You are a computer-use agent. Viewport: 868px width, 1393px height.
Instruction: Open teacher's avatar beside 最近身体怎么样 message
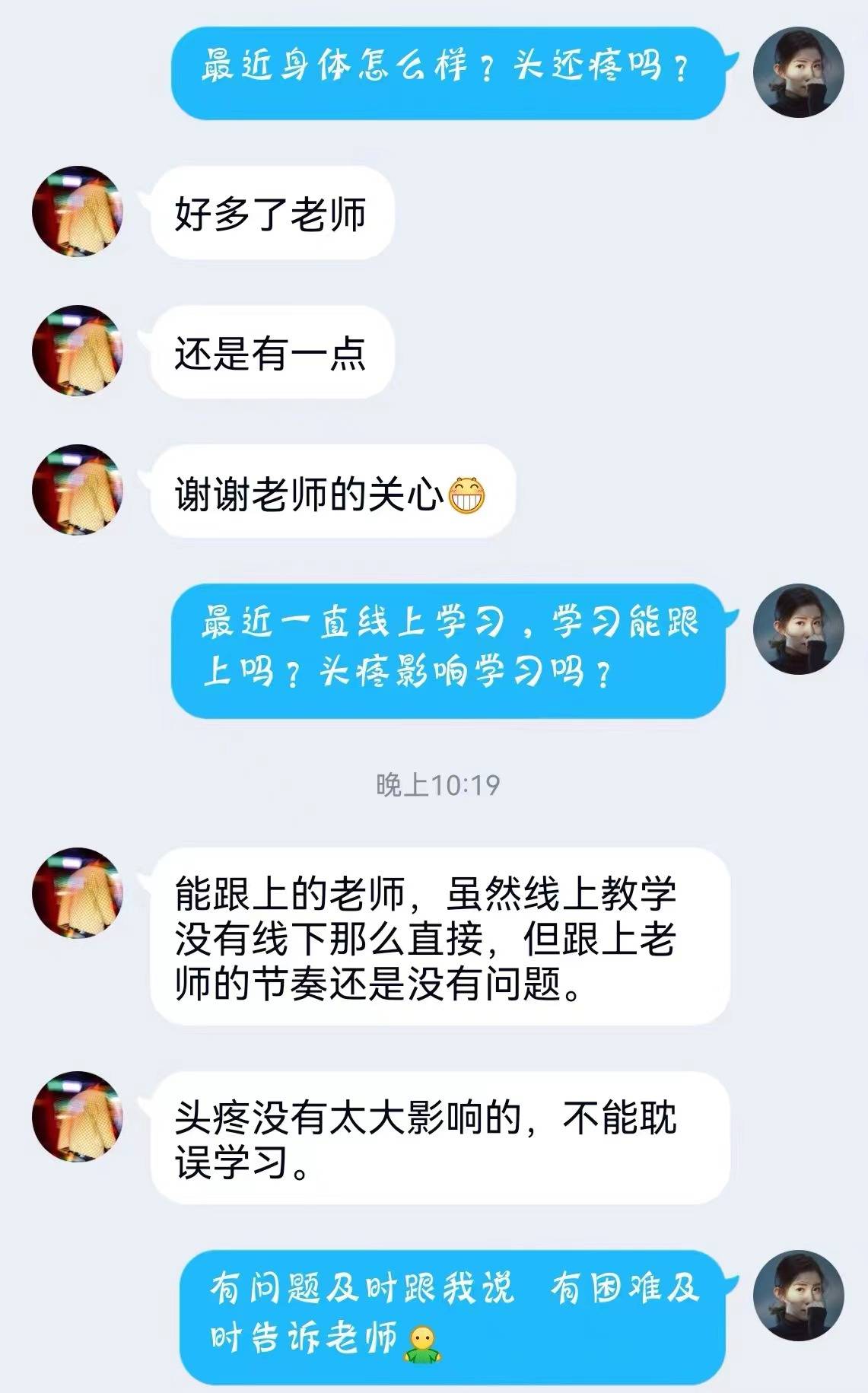[798, 73]
